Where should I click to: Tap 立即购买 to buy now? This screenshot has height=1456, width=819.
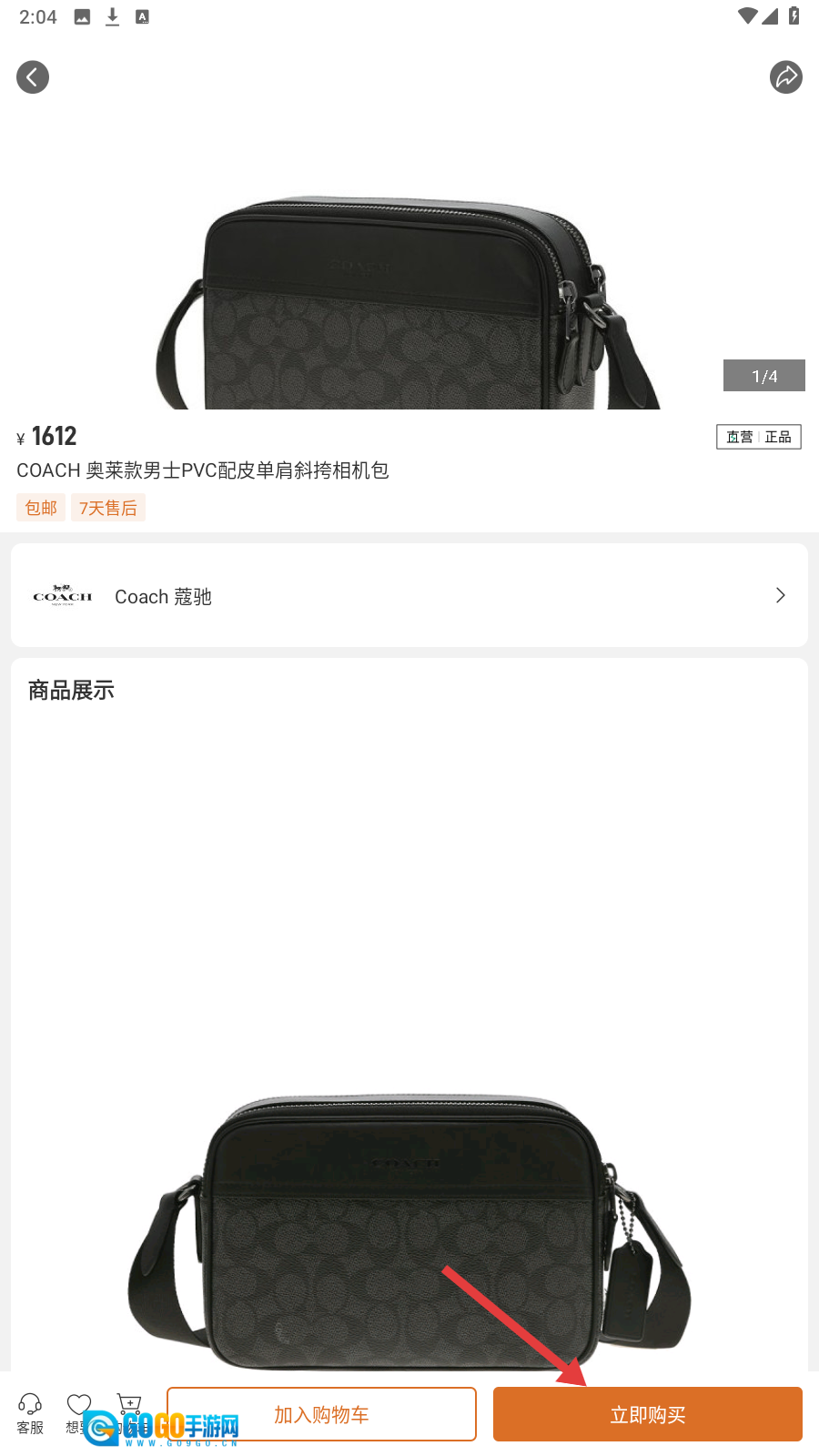click(x=647, y=1414)
